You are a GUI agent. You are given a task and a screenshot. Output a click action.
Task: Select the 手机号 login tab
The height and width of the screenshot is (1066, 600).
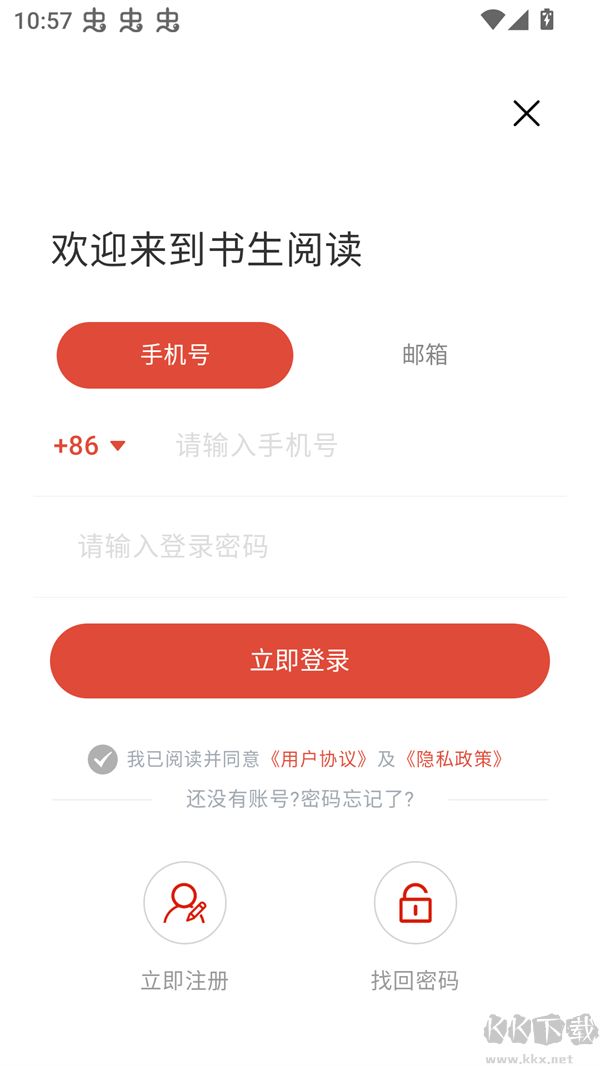[x=175, y=355]
